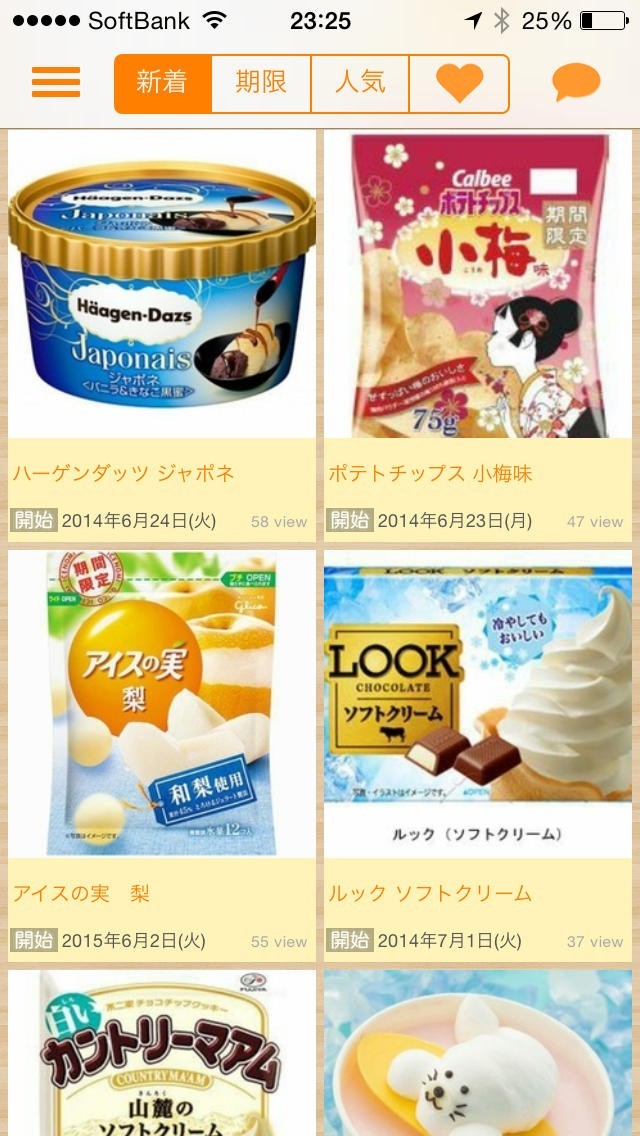Show the 人気 tab

[360, 83]
